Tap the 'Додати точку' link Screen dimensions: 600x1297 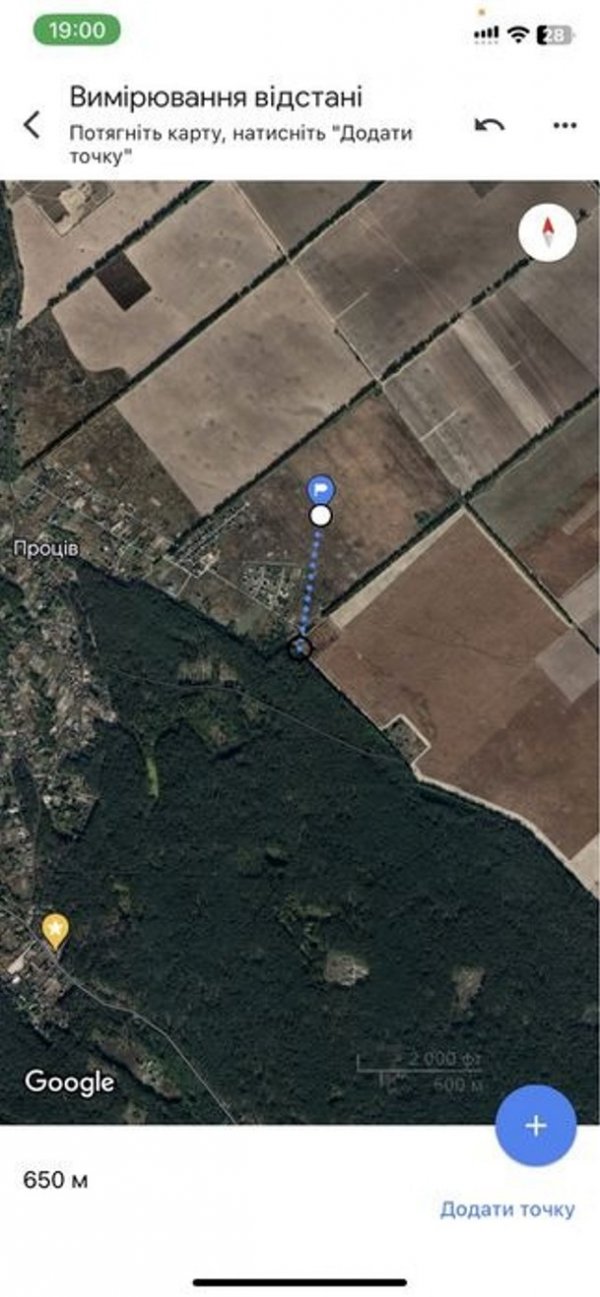tap(507, 1209)
